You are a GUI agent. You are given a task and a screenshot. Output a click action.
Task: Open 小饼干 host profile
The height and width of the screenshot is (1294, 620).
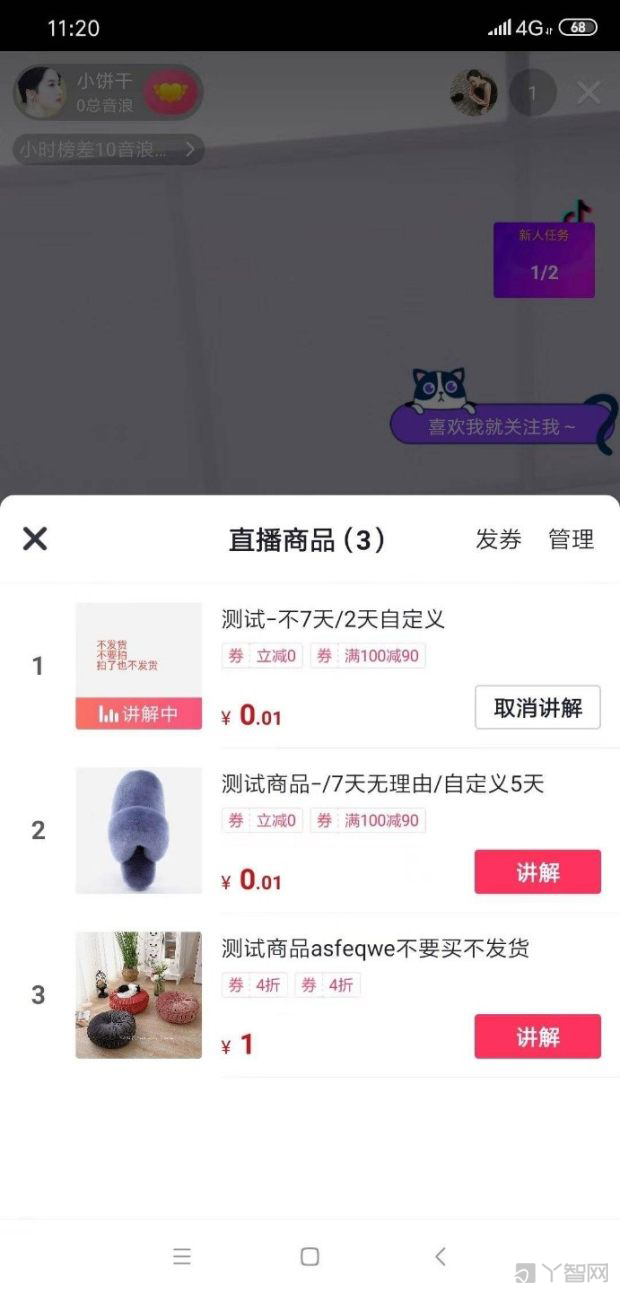pos(44,93)
